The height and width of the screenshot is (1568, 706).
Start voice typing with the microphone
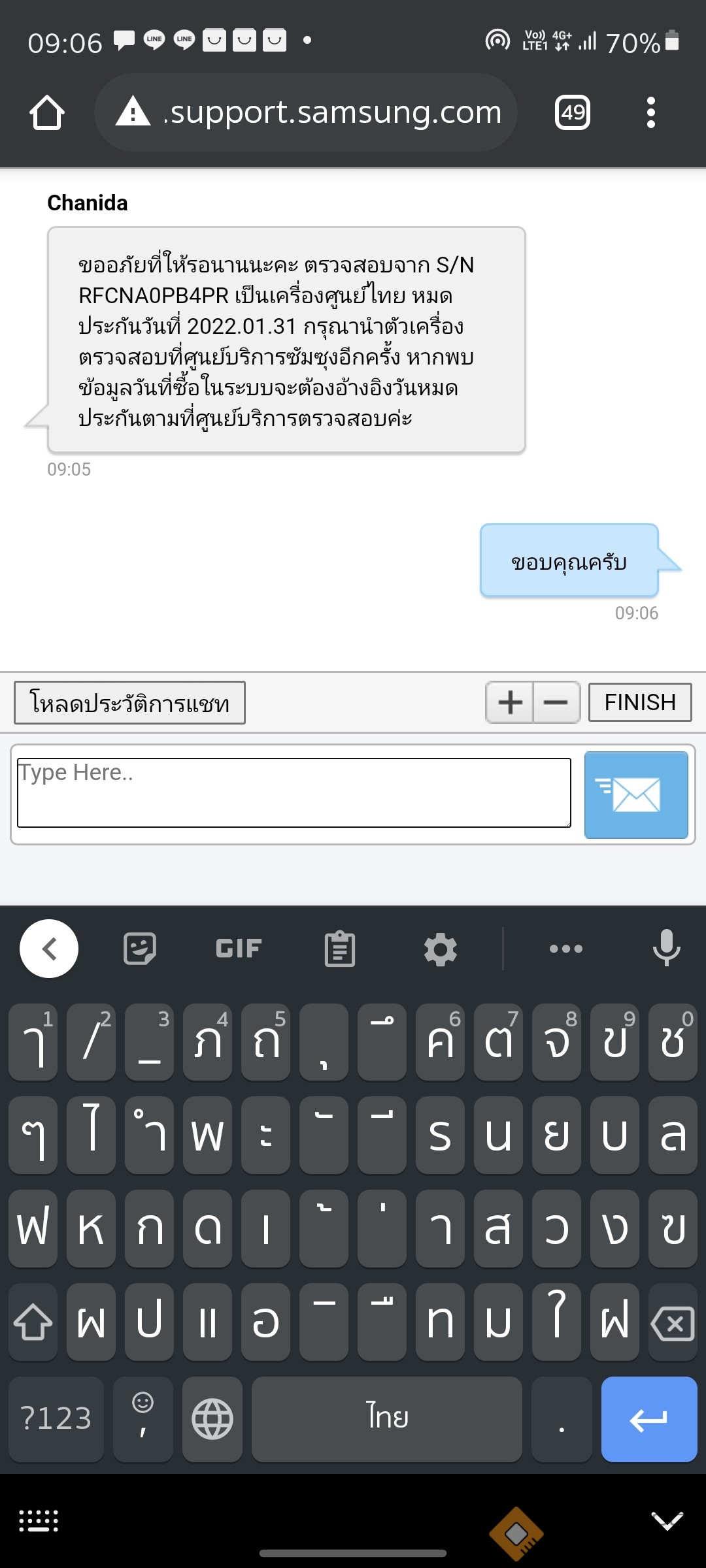[666, 949]
